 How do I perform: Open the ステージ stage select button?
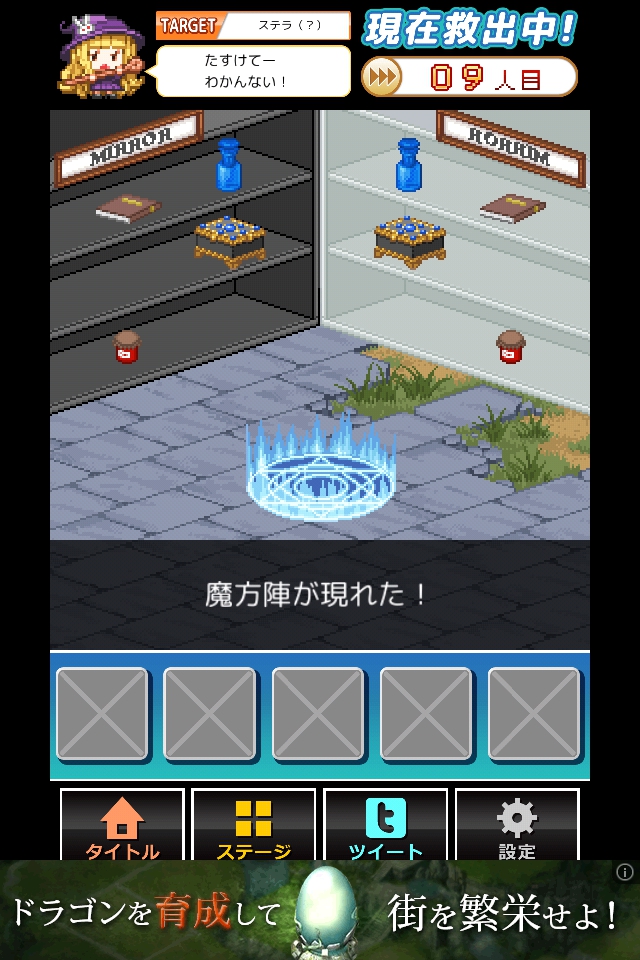[x=253, y=826]
